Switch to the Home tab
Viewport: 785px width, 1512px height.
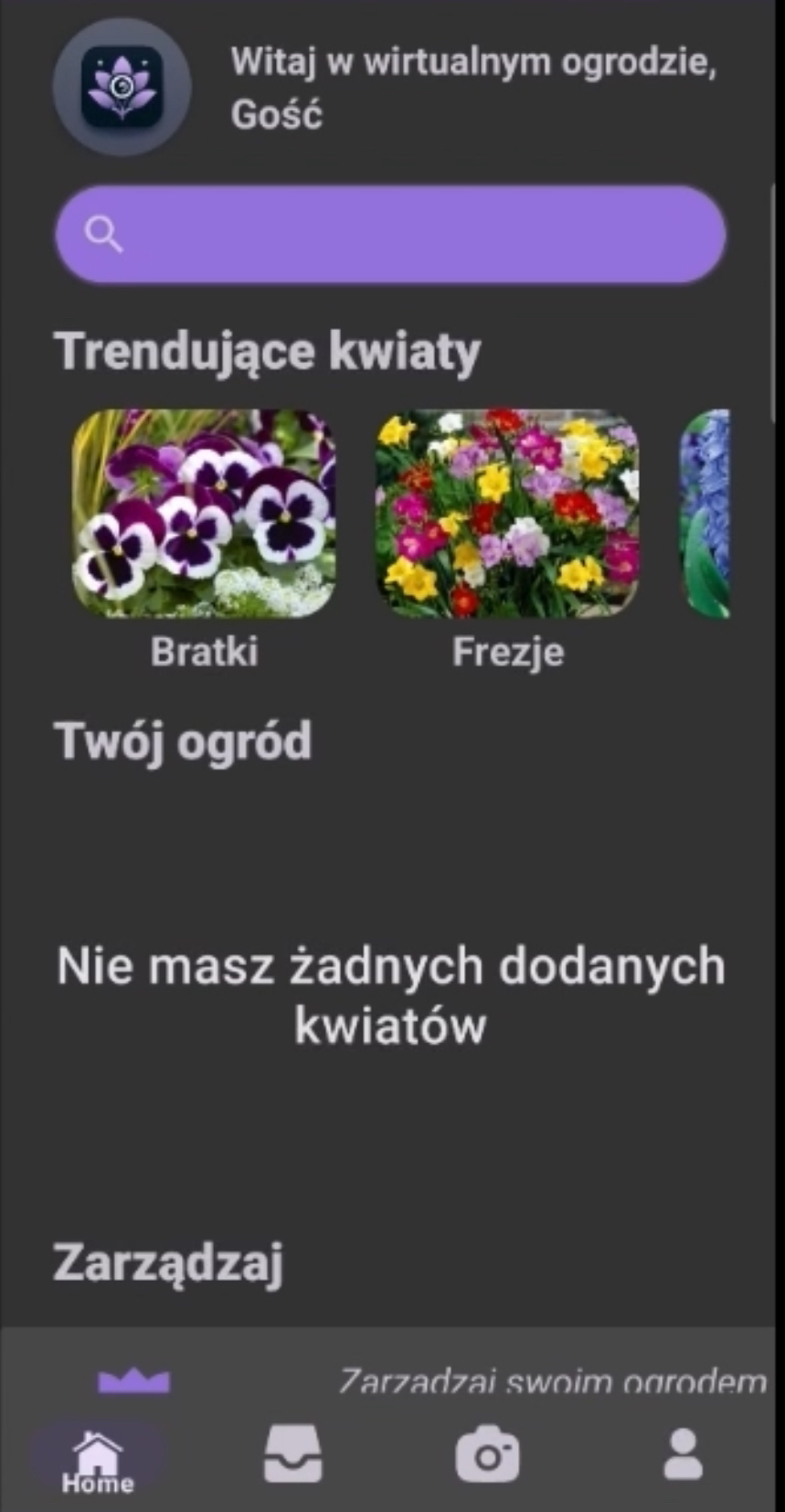[x=98, y=1460]
